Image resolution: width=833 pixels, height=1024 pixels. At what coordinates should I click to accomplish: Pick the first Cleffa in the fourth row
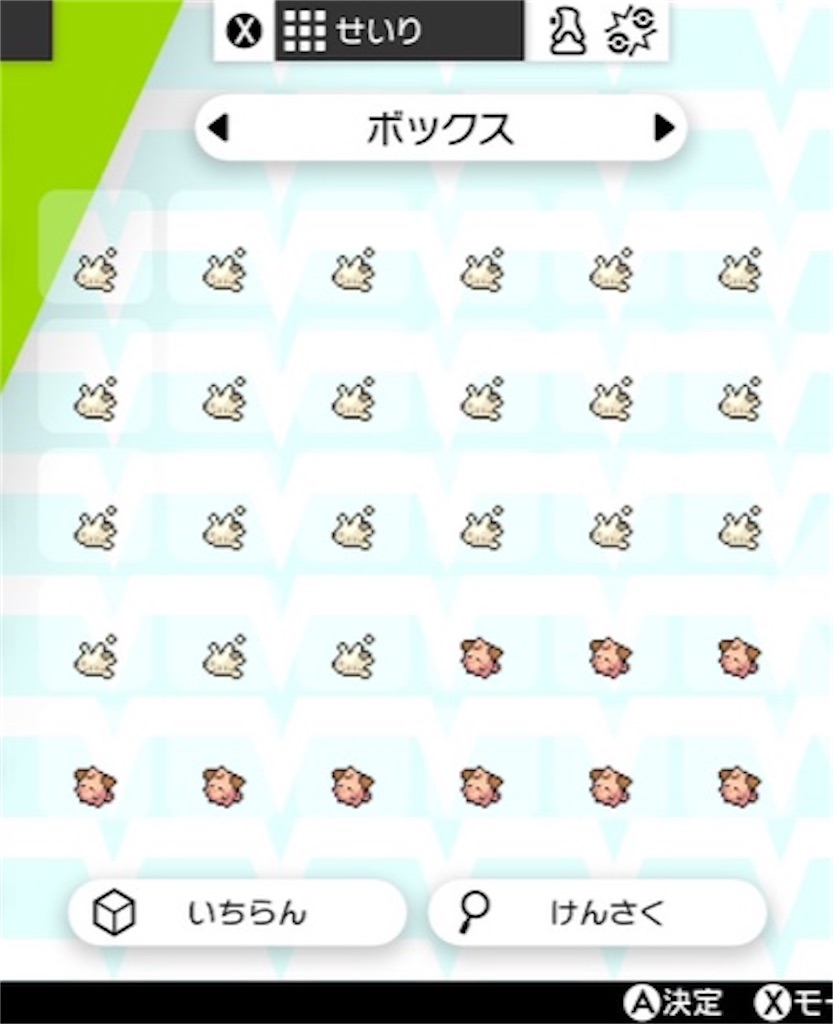(x=483, y=657)
